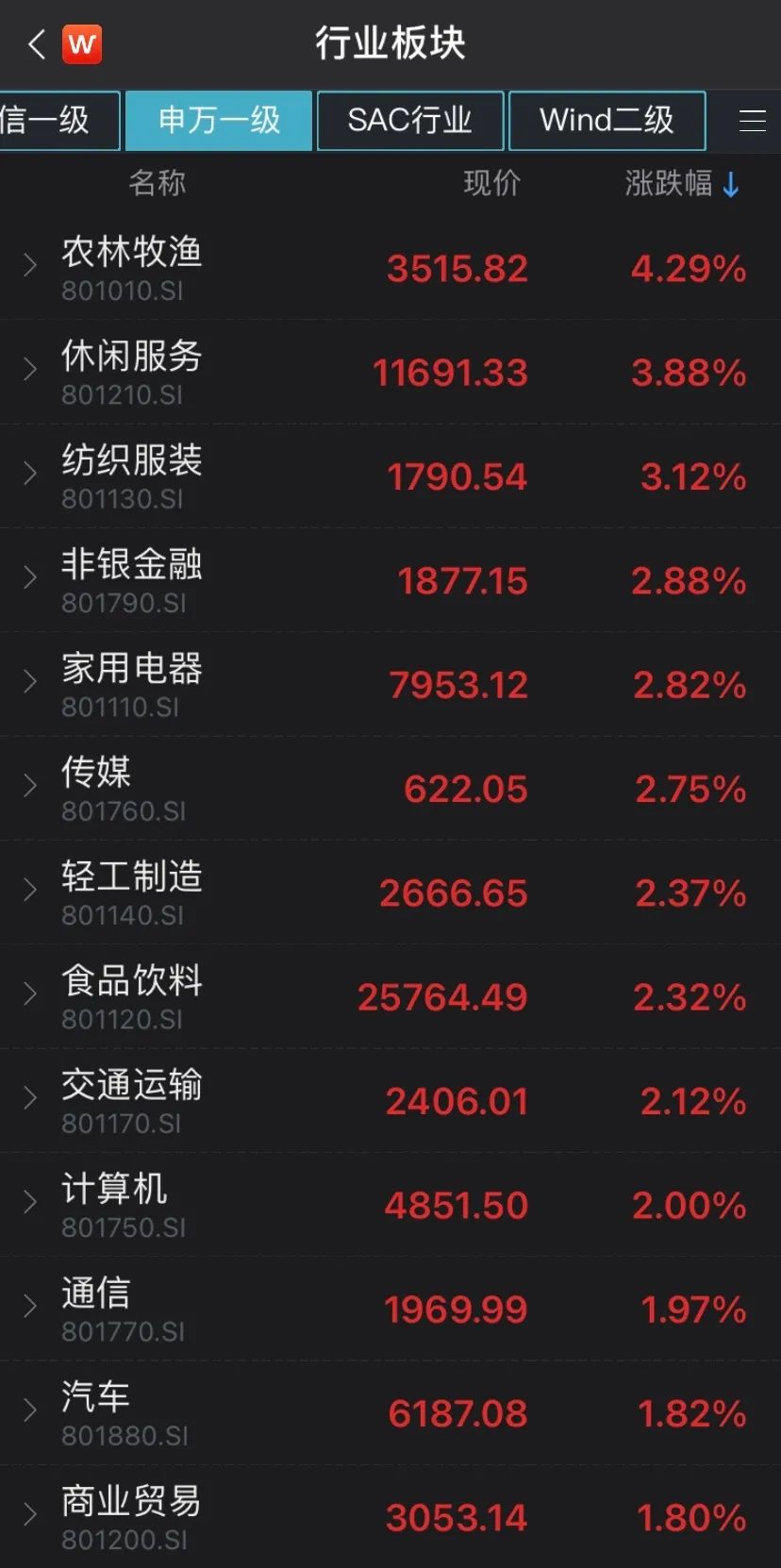Open the 传媒 sector row

390,789
